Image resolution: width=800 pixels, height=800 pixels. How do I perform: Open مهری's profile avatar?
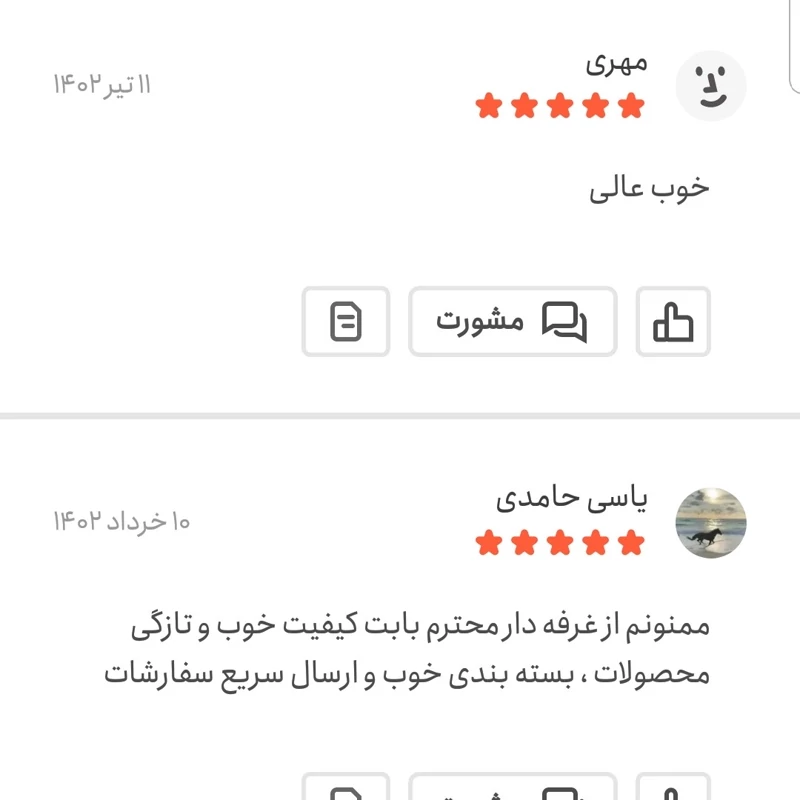pos(711,86)
